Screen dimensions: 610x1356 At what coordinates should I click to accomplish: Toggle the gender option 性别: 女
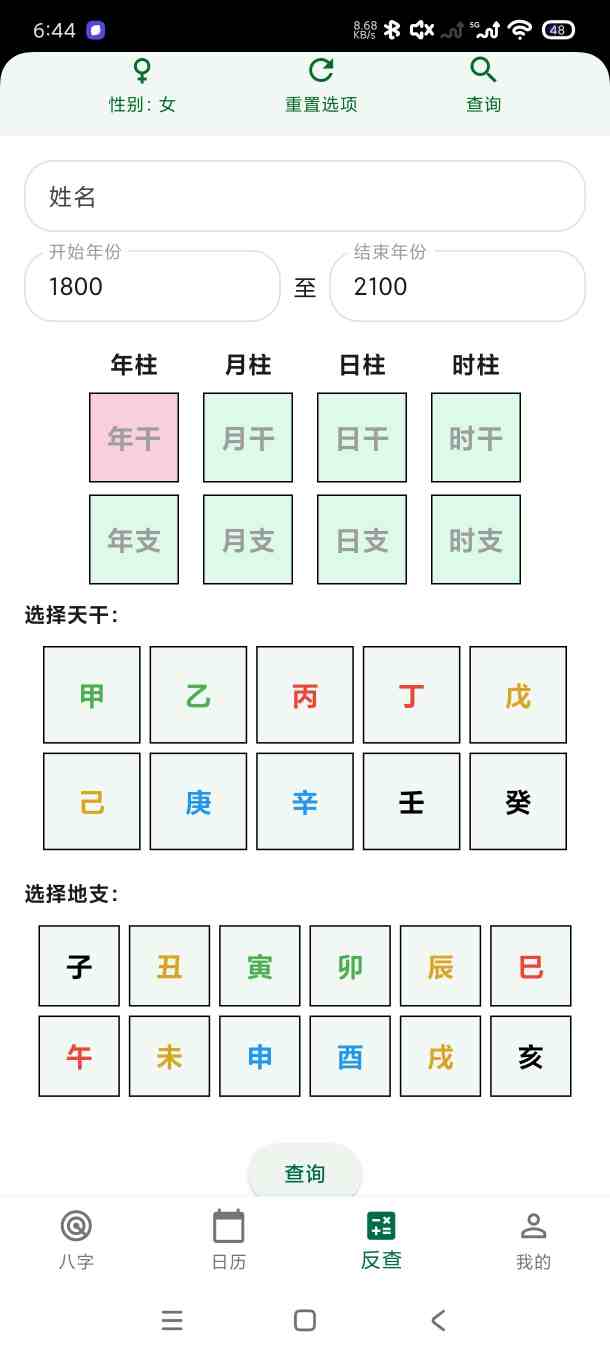[x=142, y=85]
